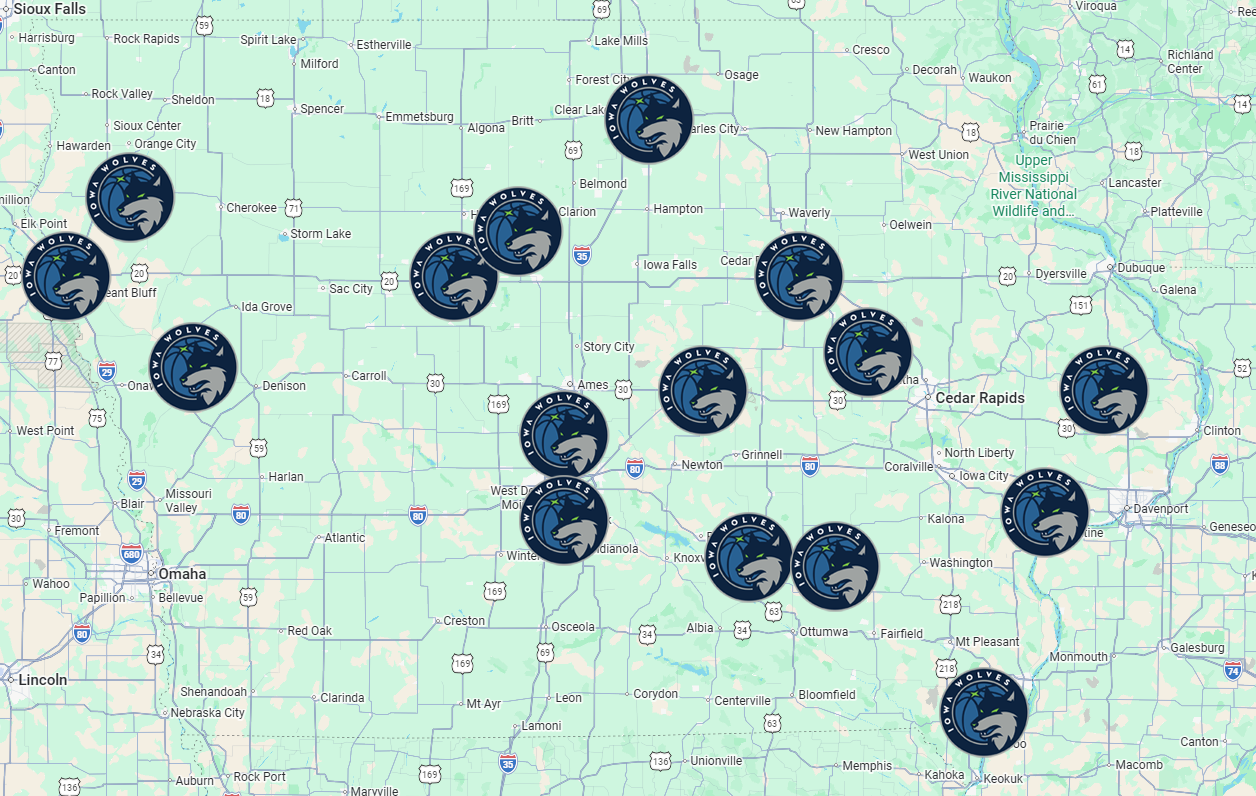1256x796 pixels.
Task: Tap the Iowa Wolves marker near Knoxville
Action: point(749,557)
